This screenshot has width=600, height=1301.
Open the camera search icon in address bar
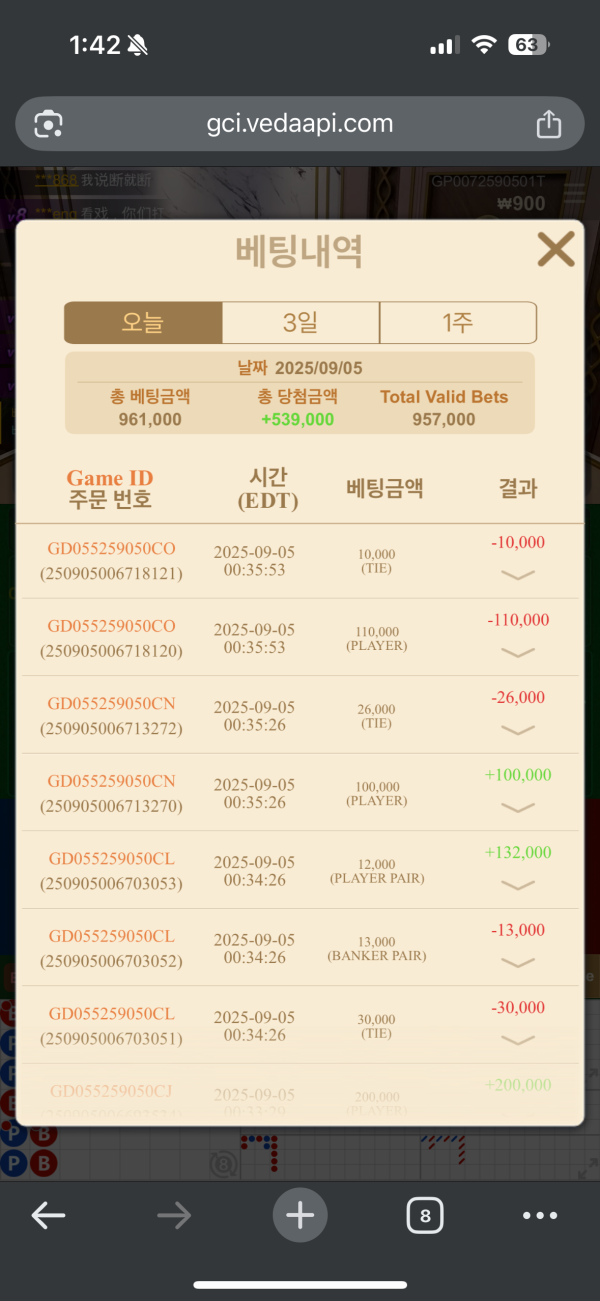coord(49,124)
